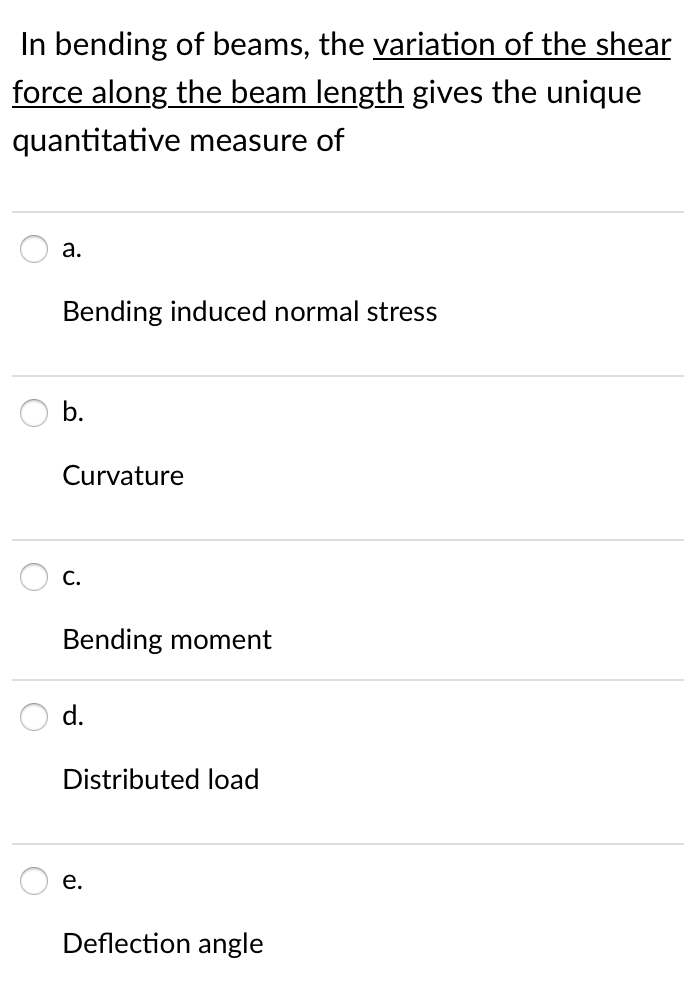Screen dimensions: 700x993
Task: Select option e, Deflection angle
Action: point(34,880)
